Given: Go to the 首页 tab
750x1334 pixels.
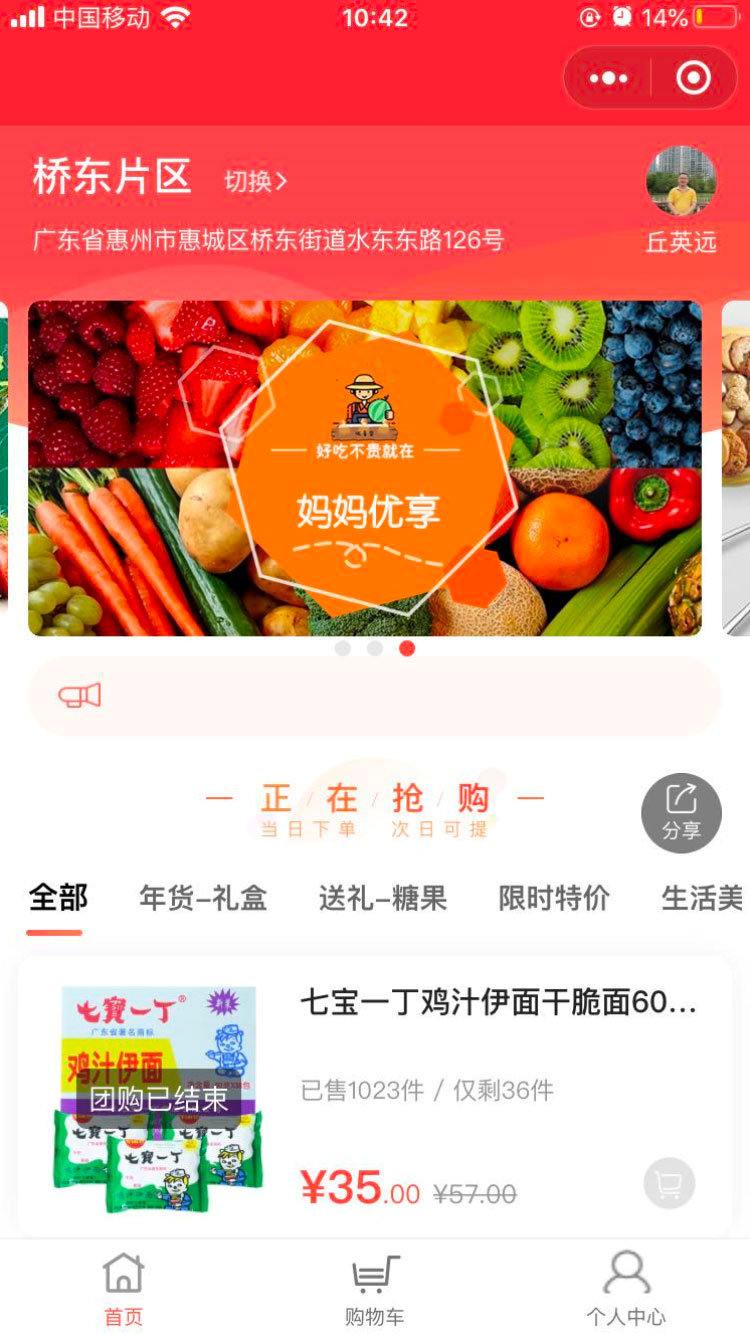Looking at the screenshot, I should (124, 1290).
